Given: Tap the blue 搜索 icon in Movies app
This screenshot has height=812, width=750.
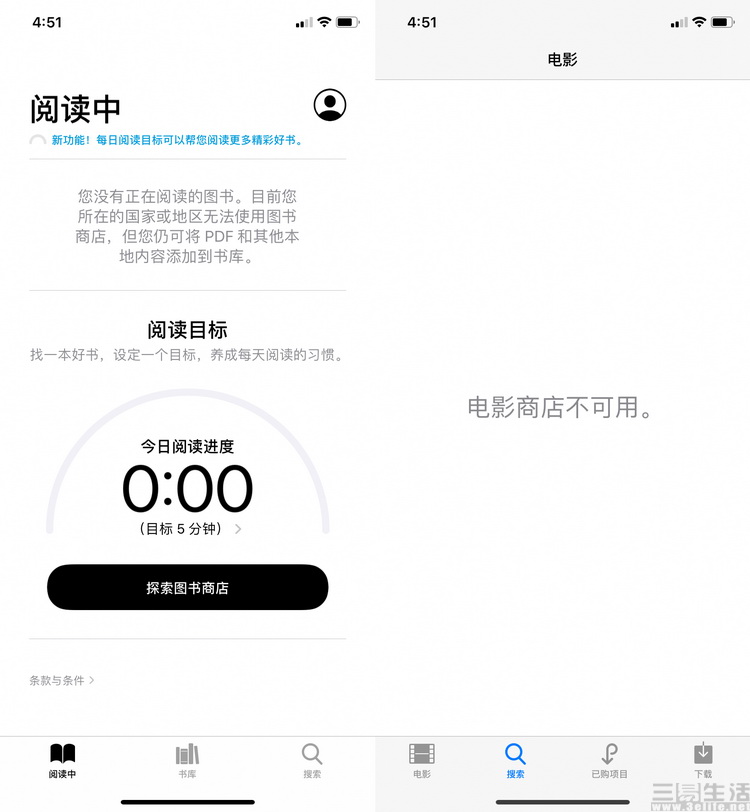Looking at the screenshot, I should pos(515,752).
